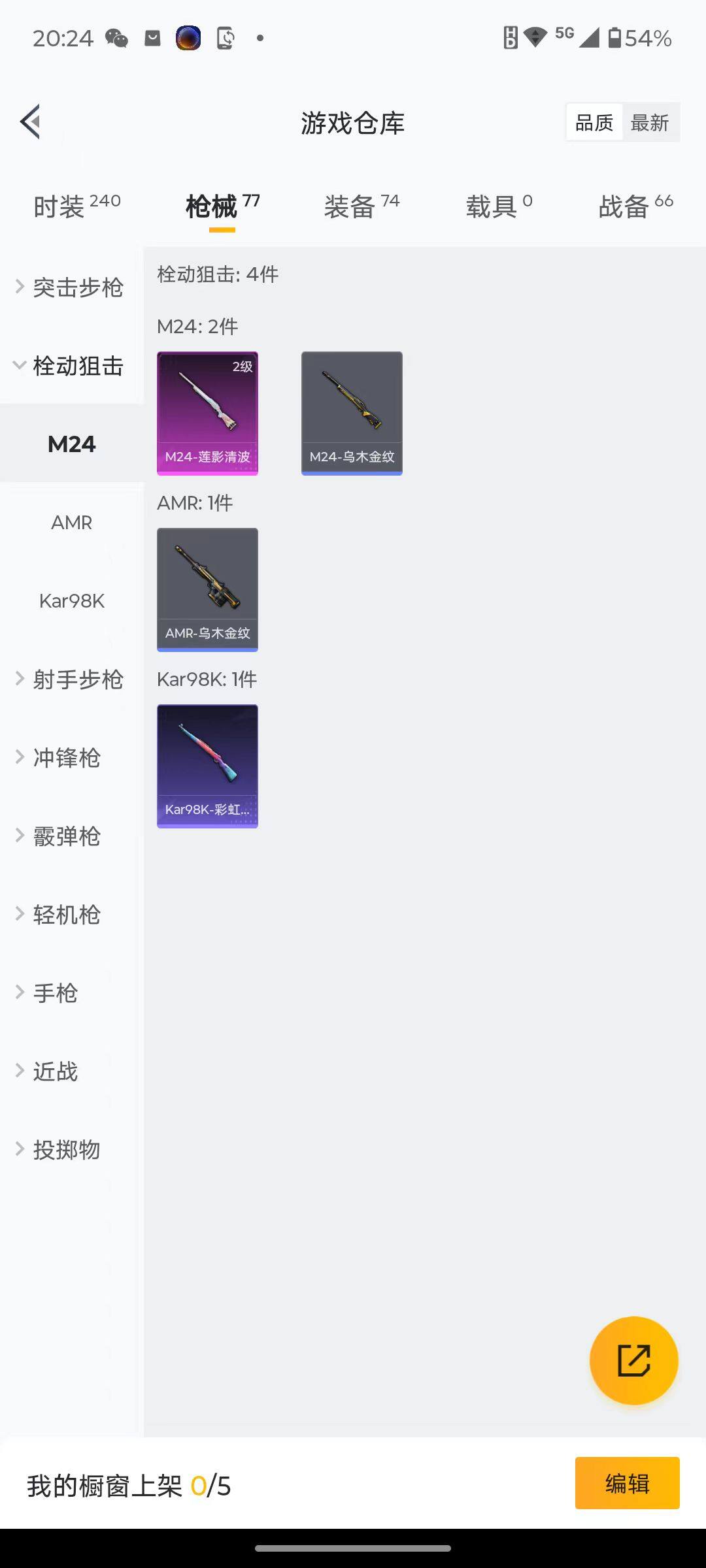The width and height of the screenshot is (706, 1568).
Task: View the AMR-乌木金纹 skin
Action: point(207,589)
